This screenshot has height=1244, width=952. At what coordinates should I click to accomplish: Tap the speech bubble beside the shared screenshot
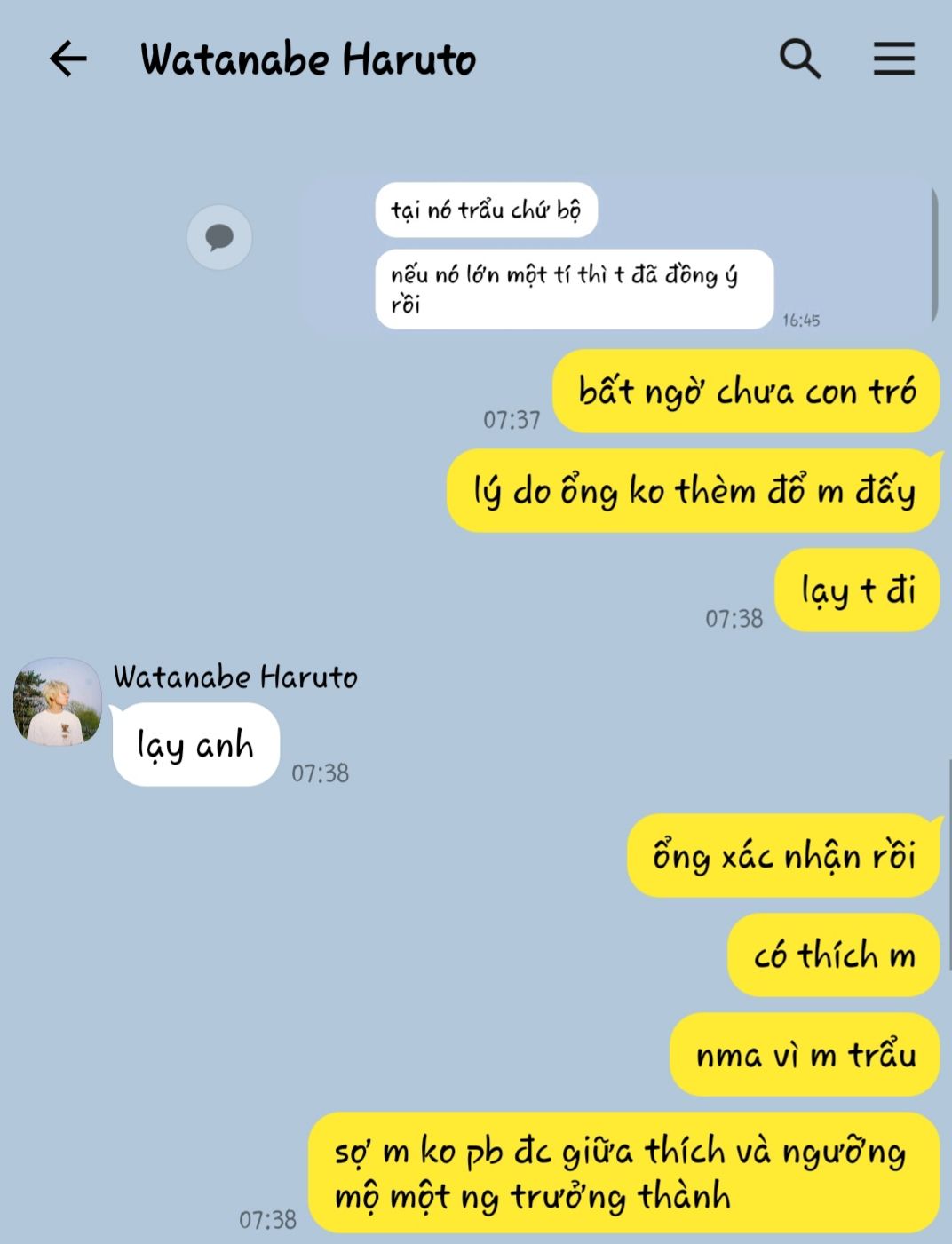coord(219,237)
